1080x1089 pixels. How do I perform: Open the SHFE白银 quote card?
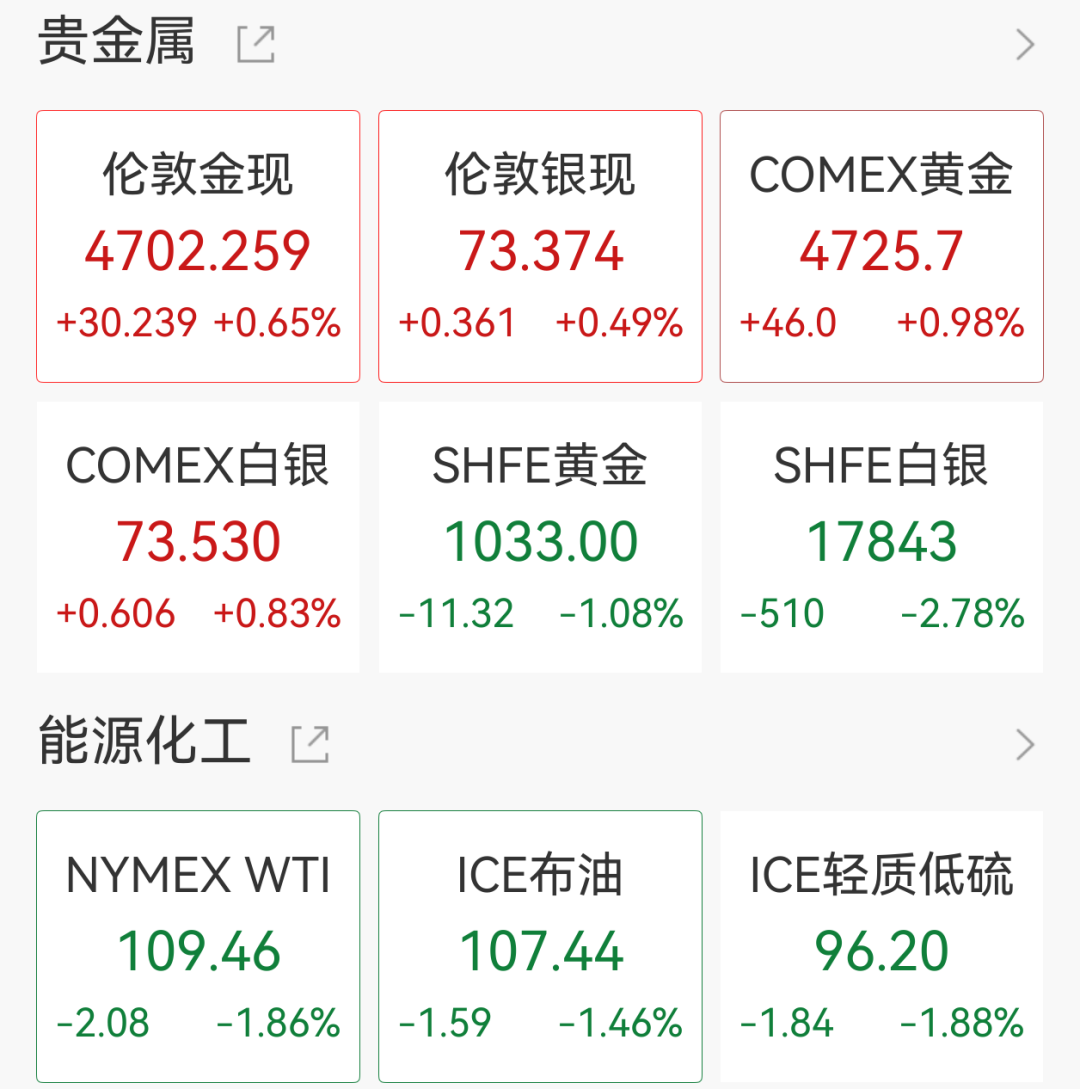[881, 537]
